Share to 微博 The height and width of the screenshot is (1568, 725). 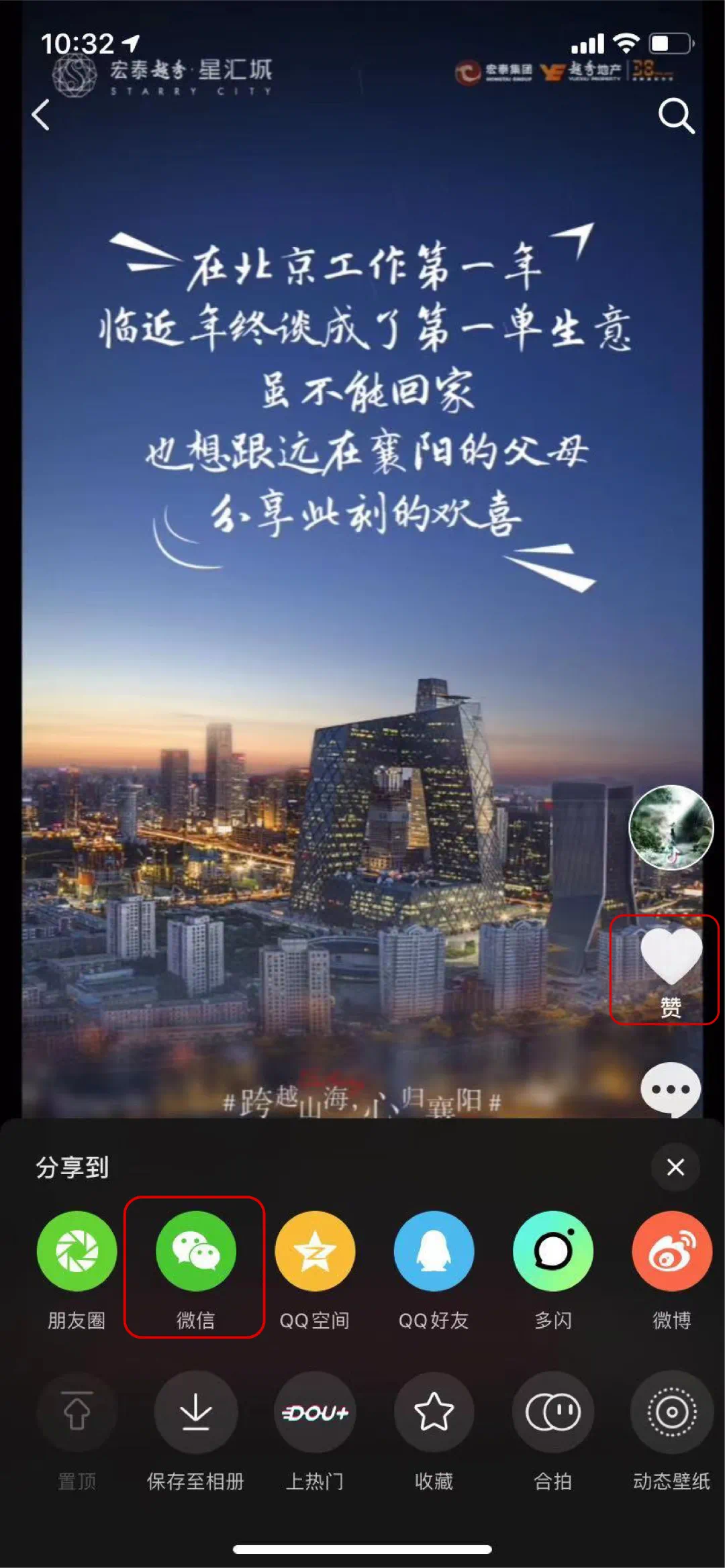pyautogui.click(x=671, y=1251)
